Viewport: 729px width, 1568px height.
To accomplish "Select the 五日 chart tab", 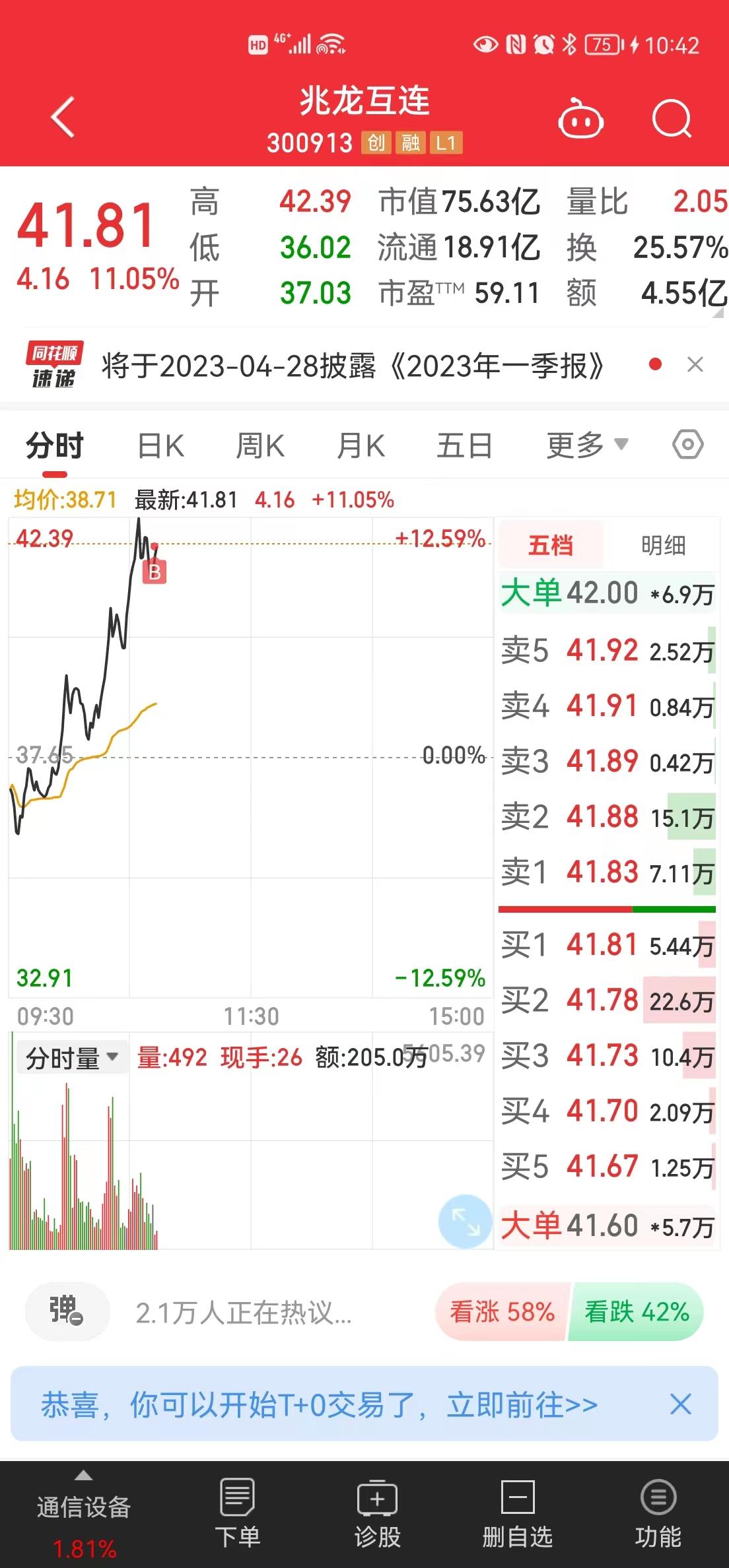I will point(465,445).
